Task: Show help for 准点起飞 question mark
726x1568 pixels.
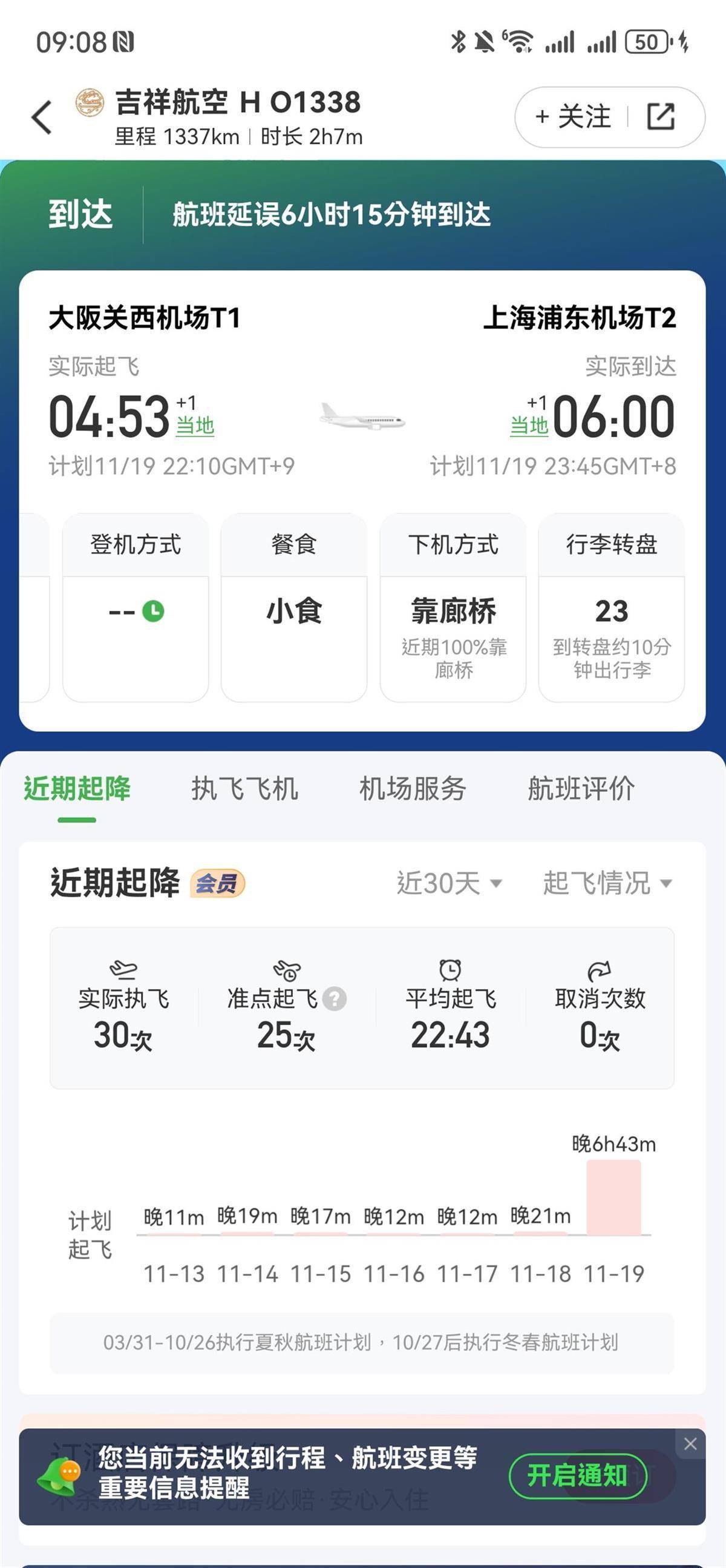Action: 335,999
